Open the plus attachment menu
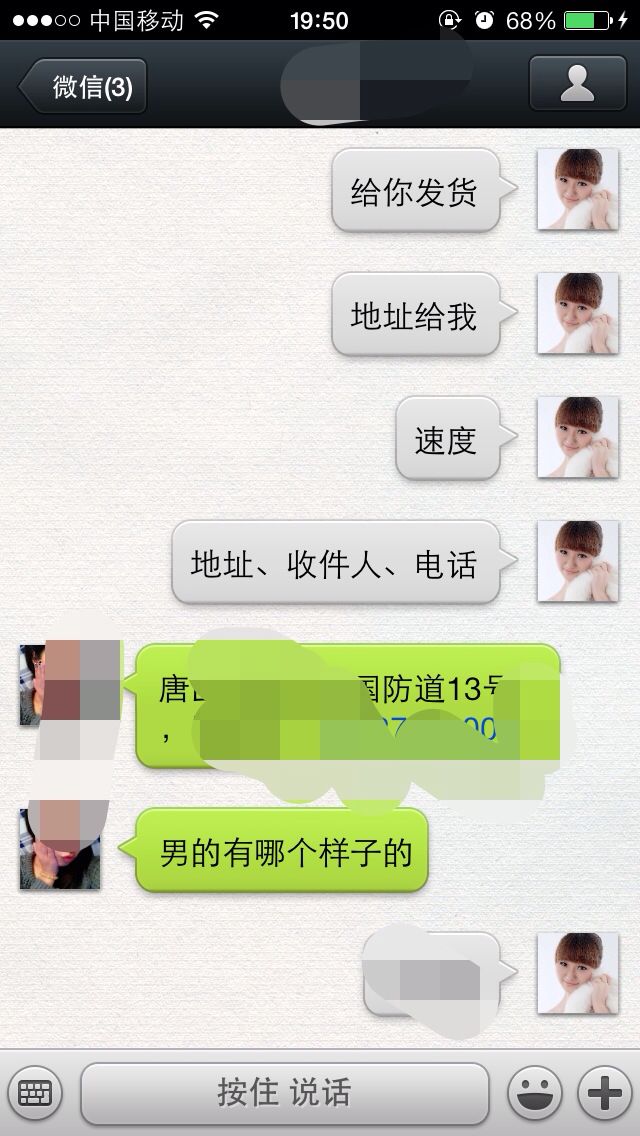Viewport: 640px width, 1136px height. [x=604, y=1093]
